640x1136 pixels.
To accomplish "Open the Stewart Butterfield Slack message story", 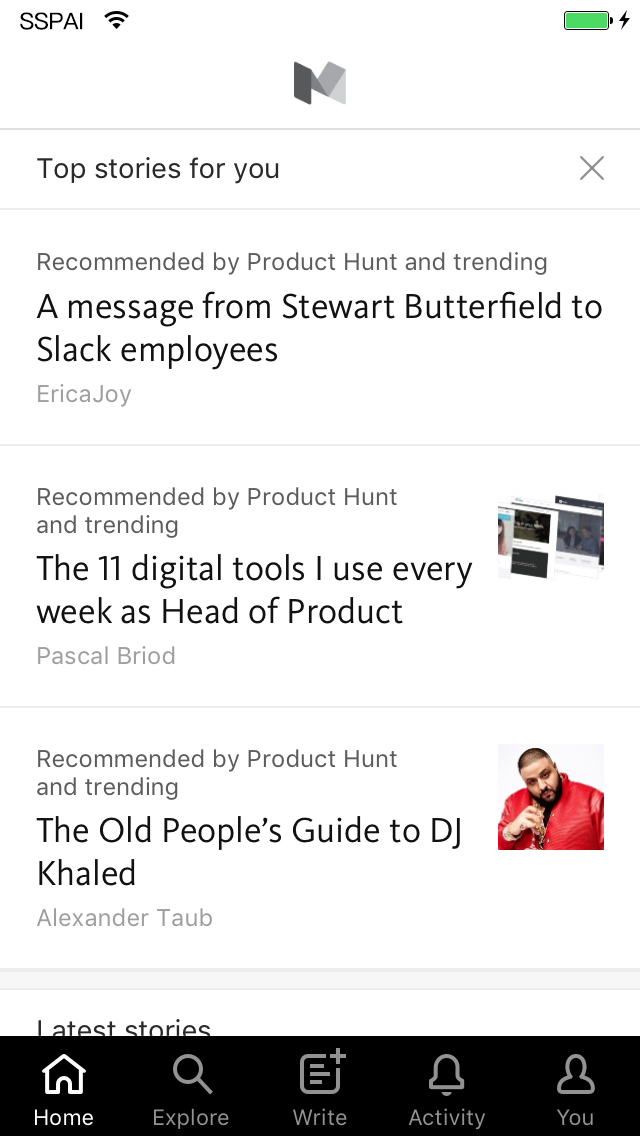I will (320, 327).
